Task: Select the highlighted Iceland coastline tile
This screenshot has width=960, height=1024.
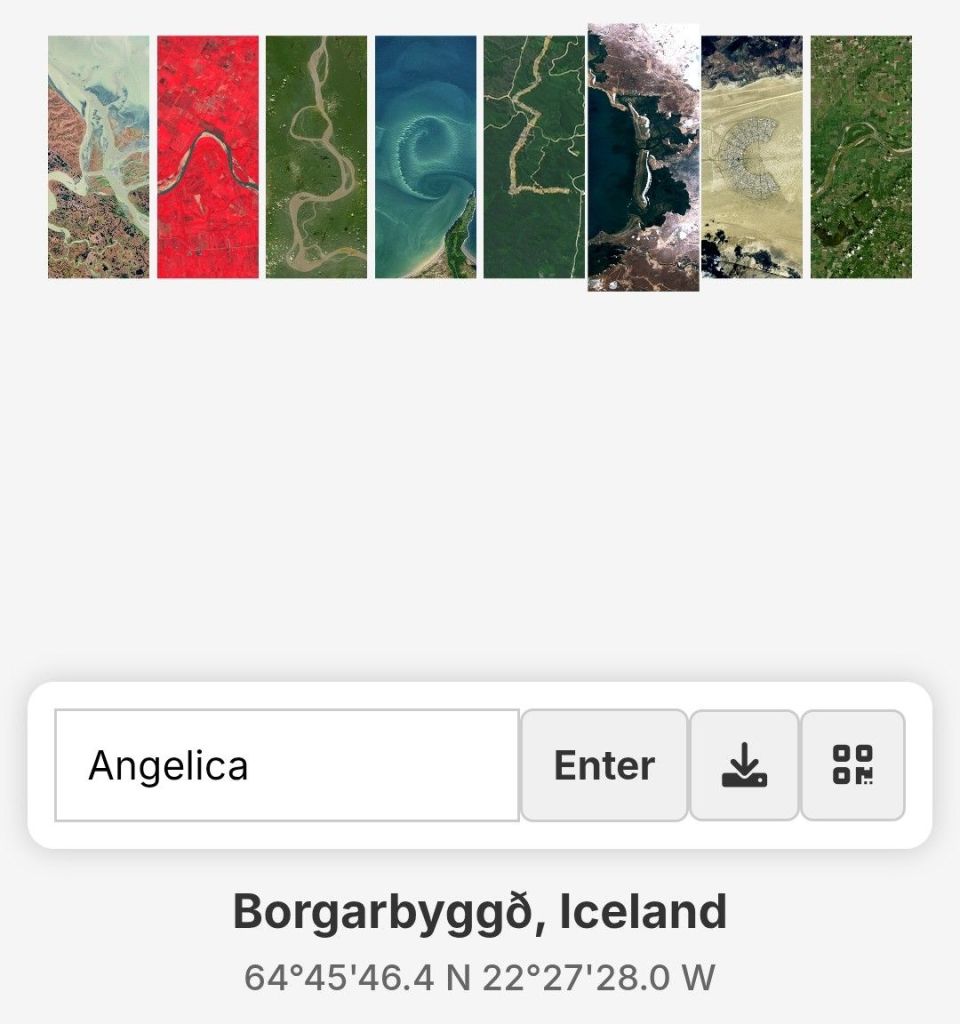Action: [x=643, y=157]
